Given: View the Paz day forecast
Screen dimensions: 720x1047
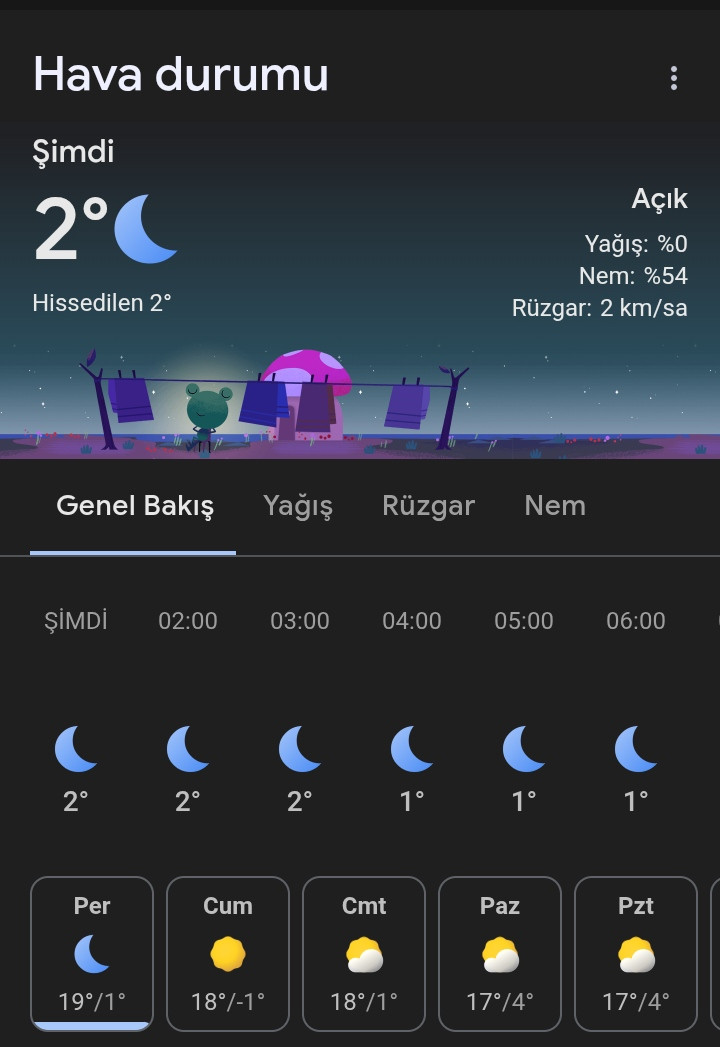Looking at the screenshot, I should pyautogui.click(x=500, y=953).
